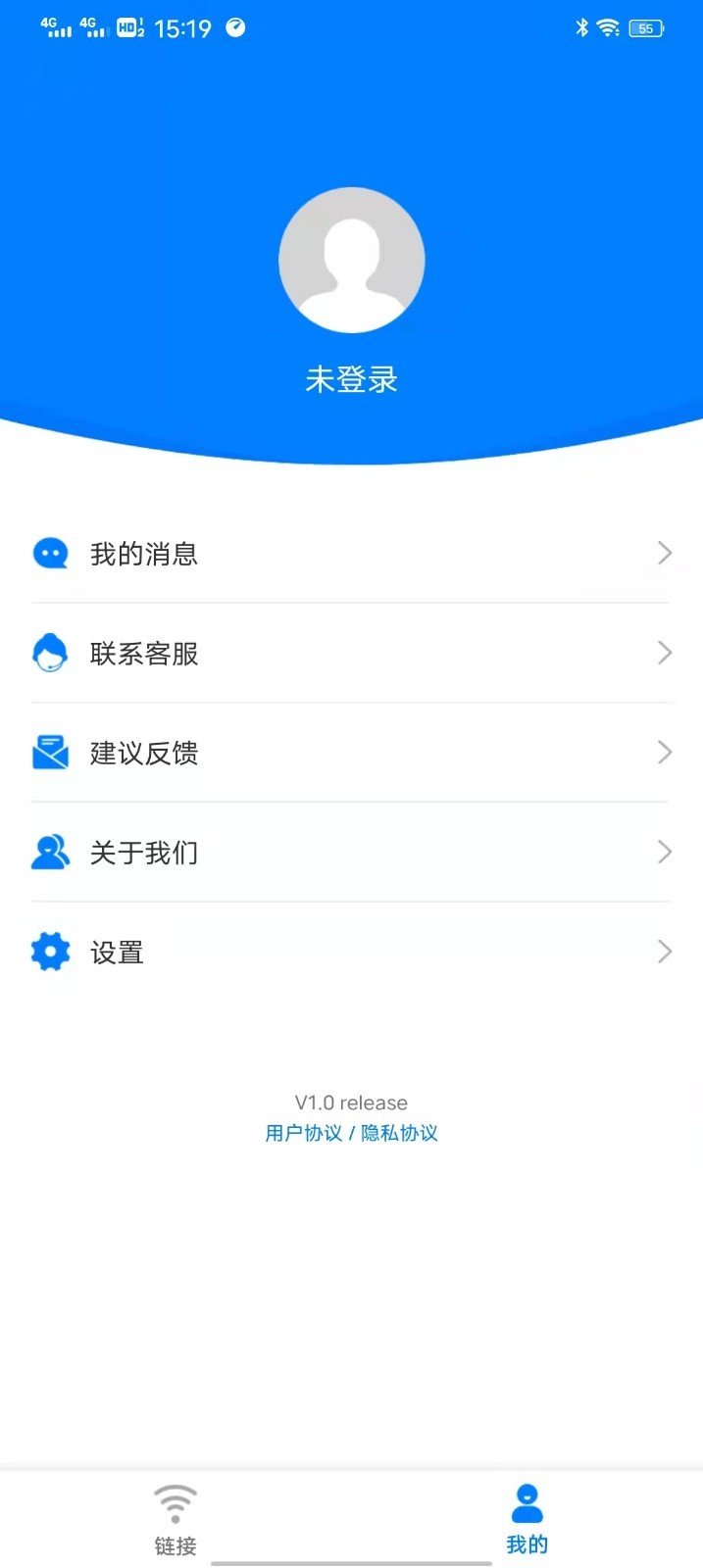Viewport: 703px width, 1568px height.
Task: Switch to the 链接 tab
Action: tap(176, 1520)
